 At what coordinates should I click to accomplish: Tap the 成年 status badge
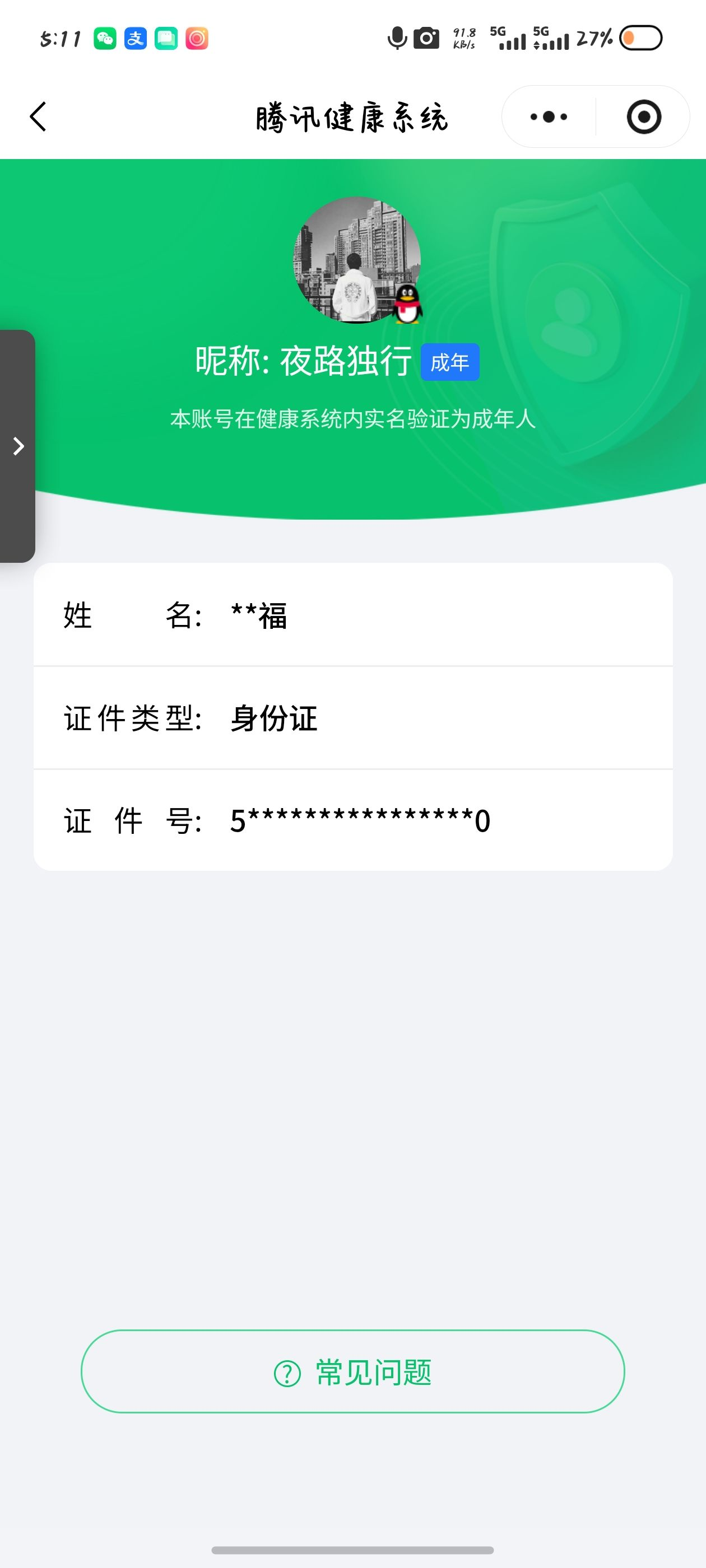[x=450, y=362]
